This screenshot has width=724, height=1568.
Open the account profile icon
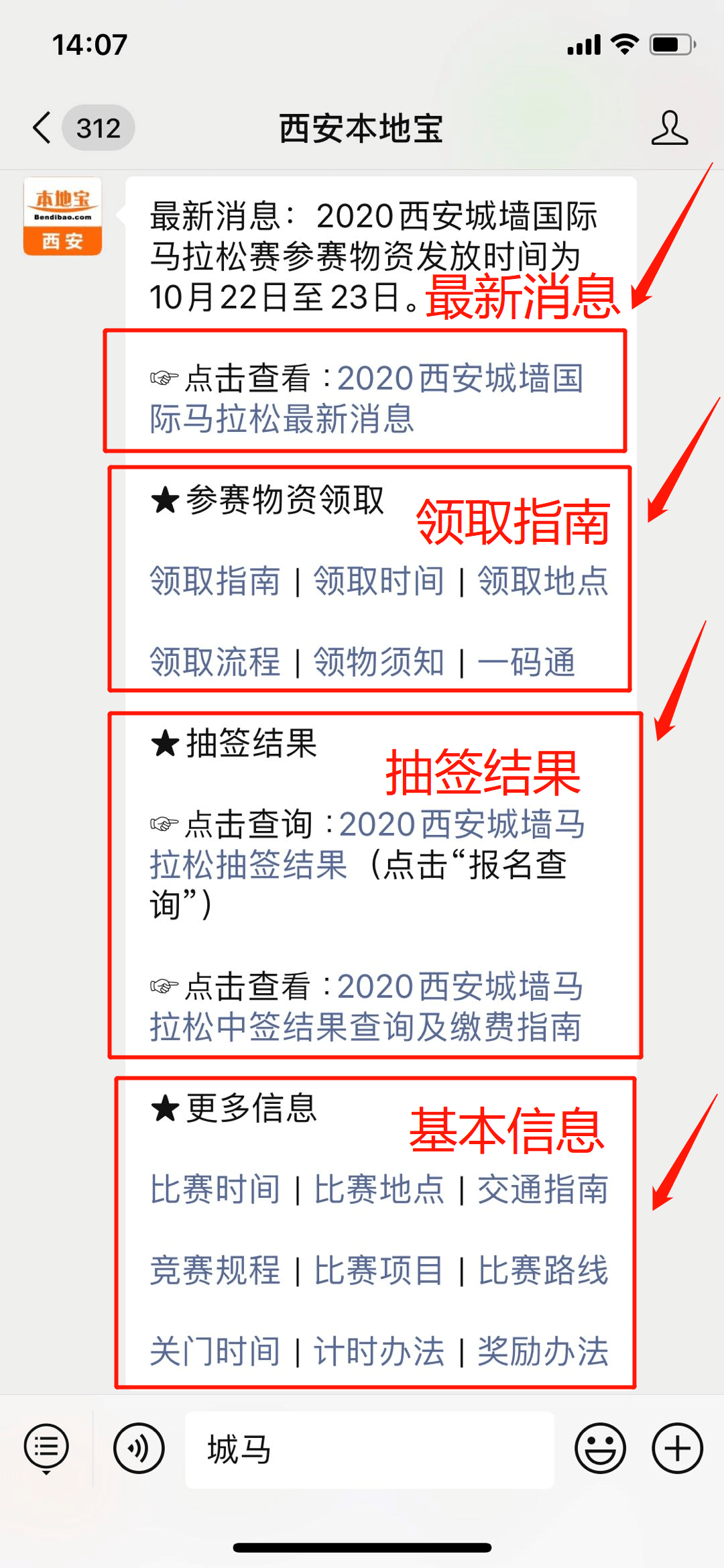[x=669, y=127]
